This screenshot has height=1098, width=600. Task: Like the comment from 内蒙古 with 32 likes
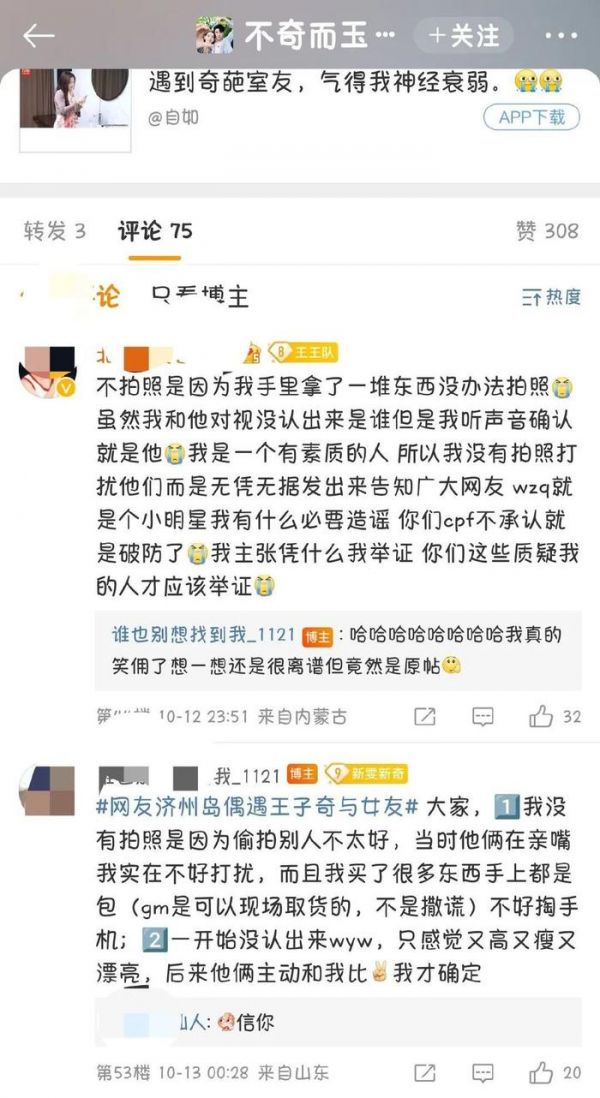pyautogui.click(x=554, y=716)
